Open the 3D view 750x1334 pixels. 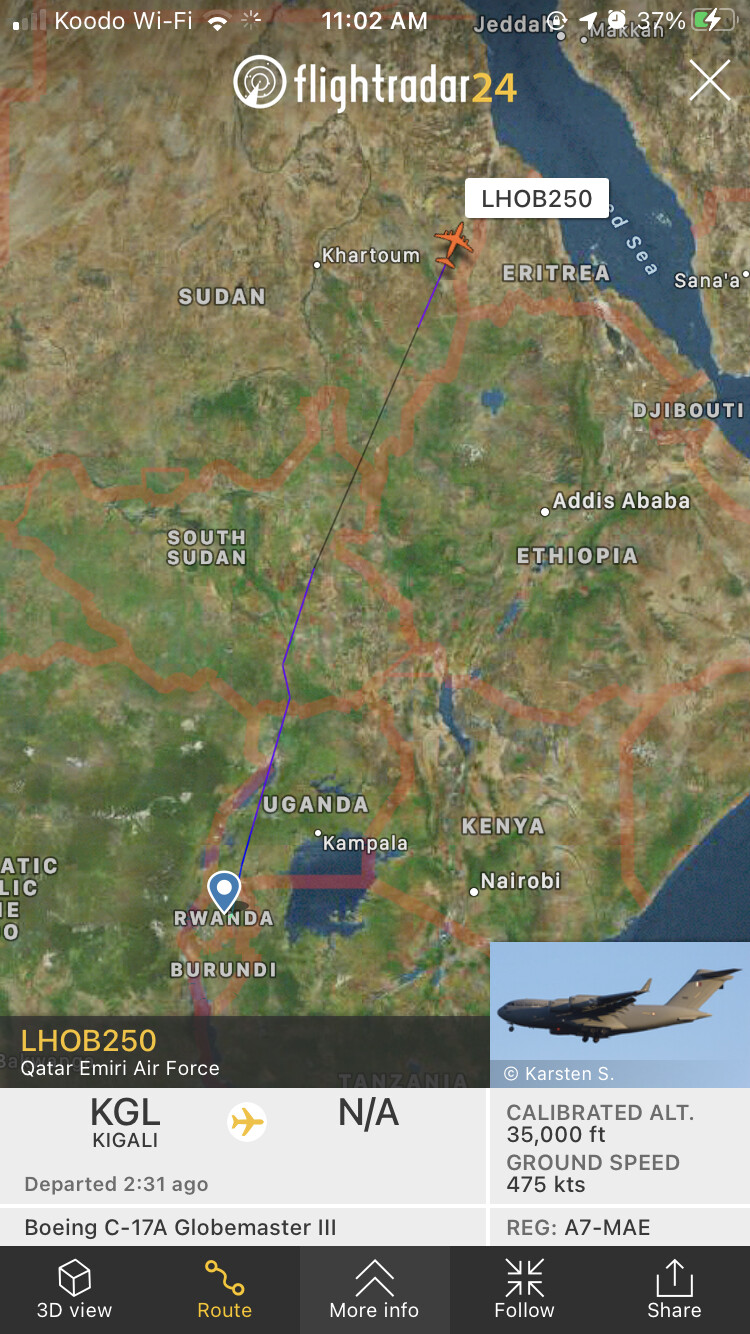coord(74,1289)
